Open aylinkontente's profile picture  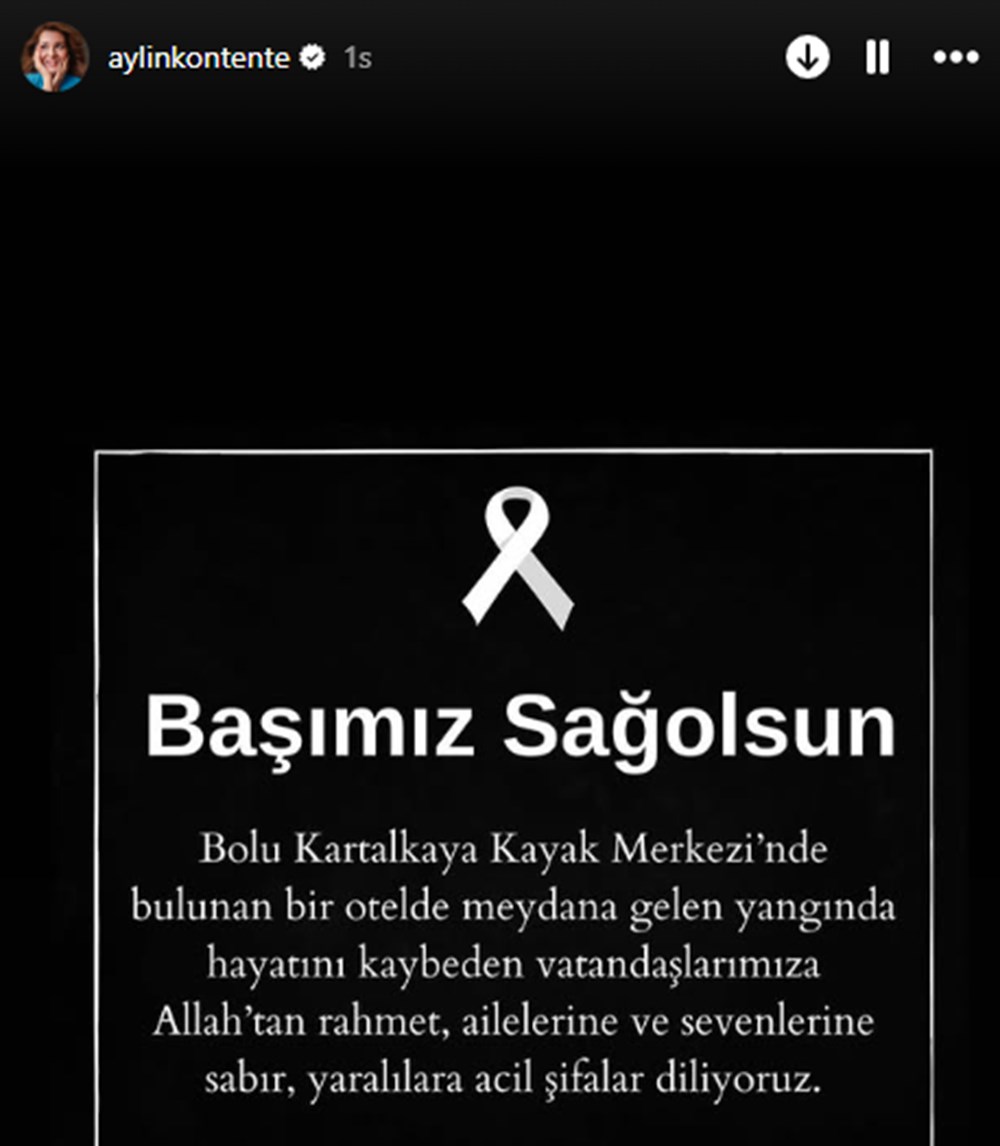coord(55,57)
